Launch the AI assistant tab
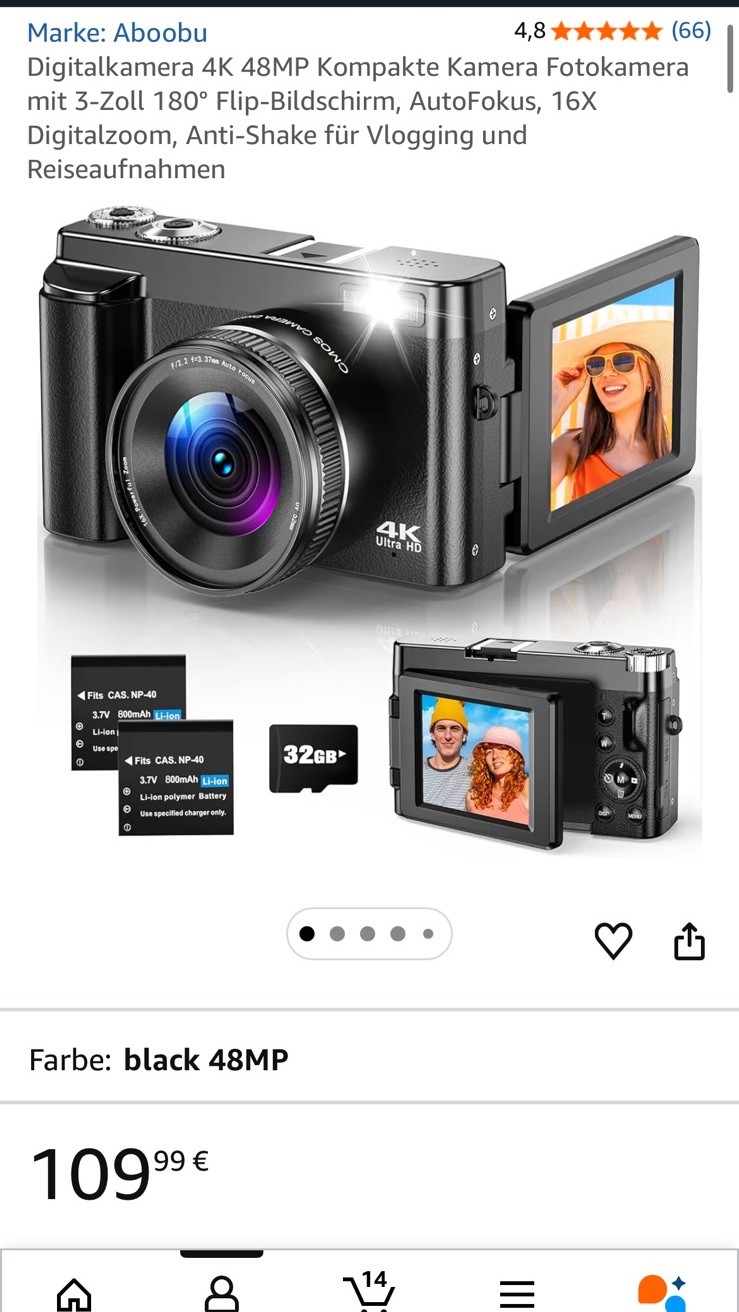The height and width of the screenshot is (1312, 739). click(x=663, y=1292)
